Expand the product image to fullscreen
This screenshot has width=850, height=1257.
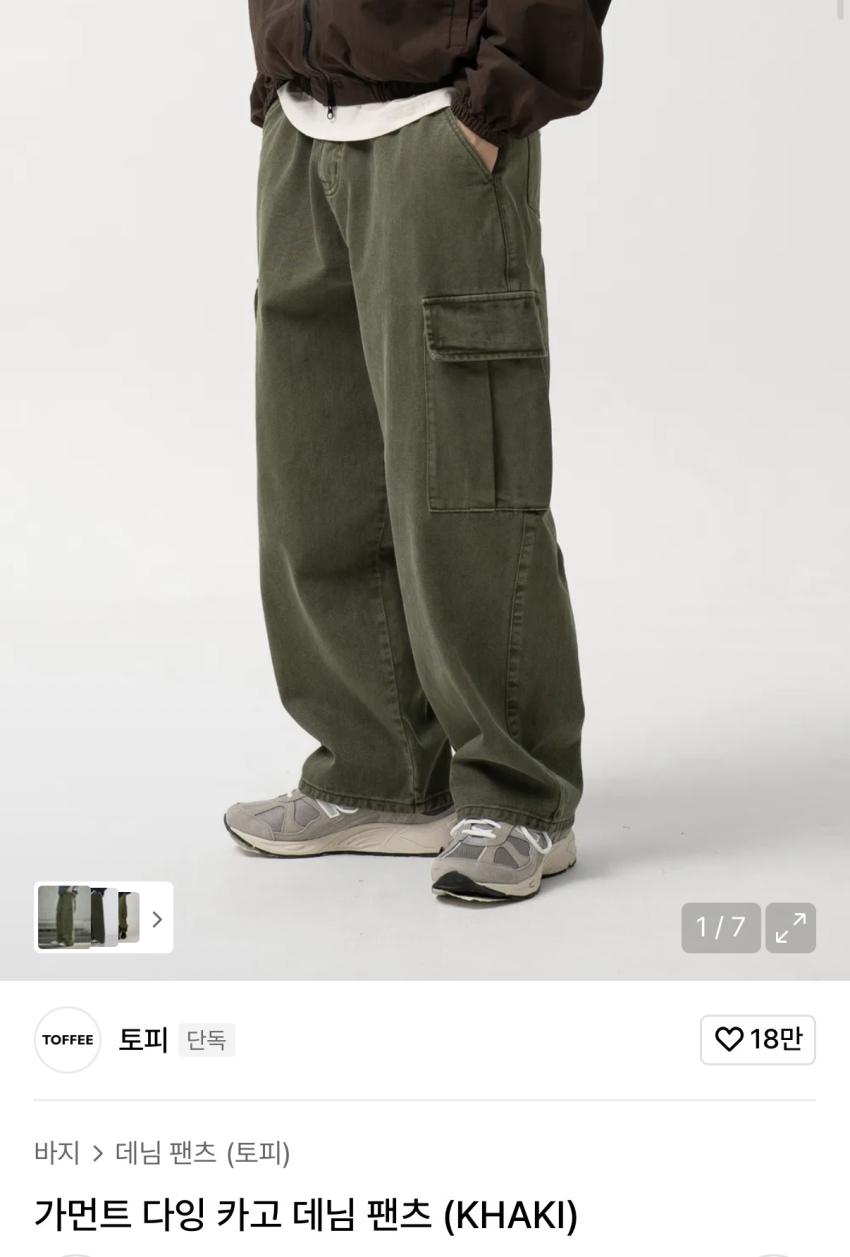coord(790,928)
